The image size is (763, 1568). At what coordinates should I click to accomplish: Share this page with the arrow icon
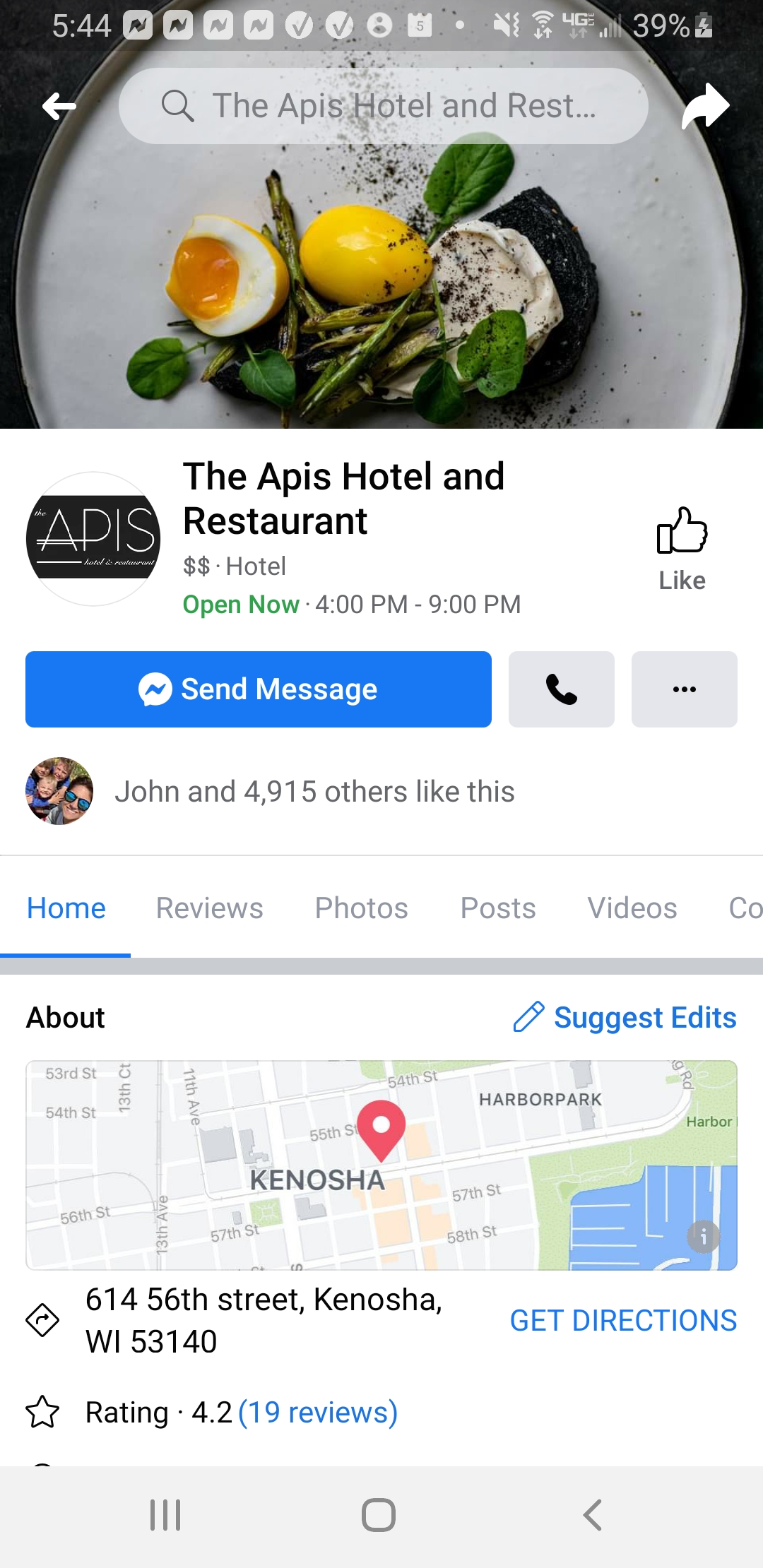(x=705, y=107)
